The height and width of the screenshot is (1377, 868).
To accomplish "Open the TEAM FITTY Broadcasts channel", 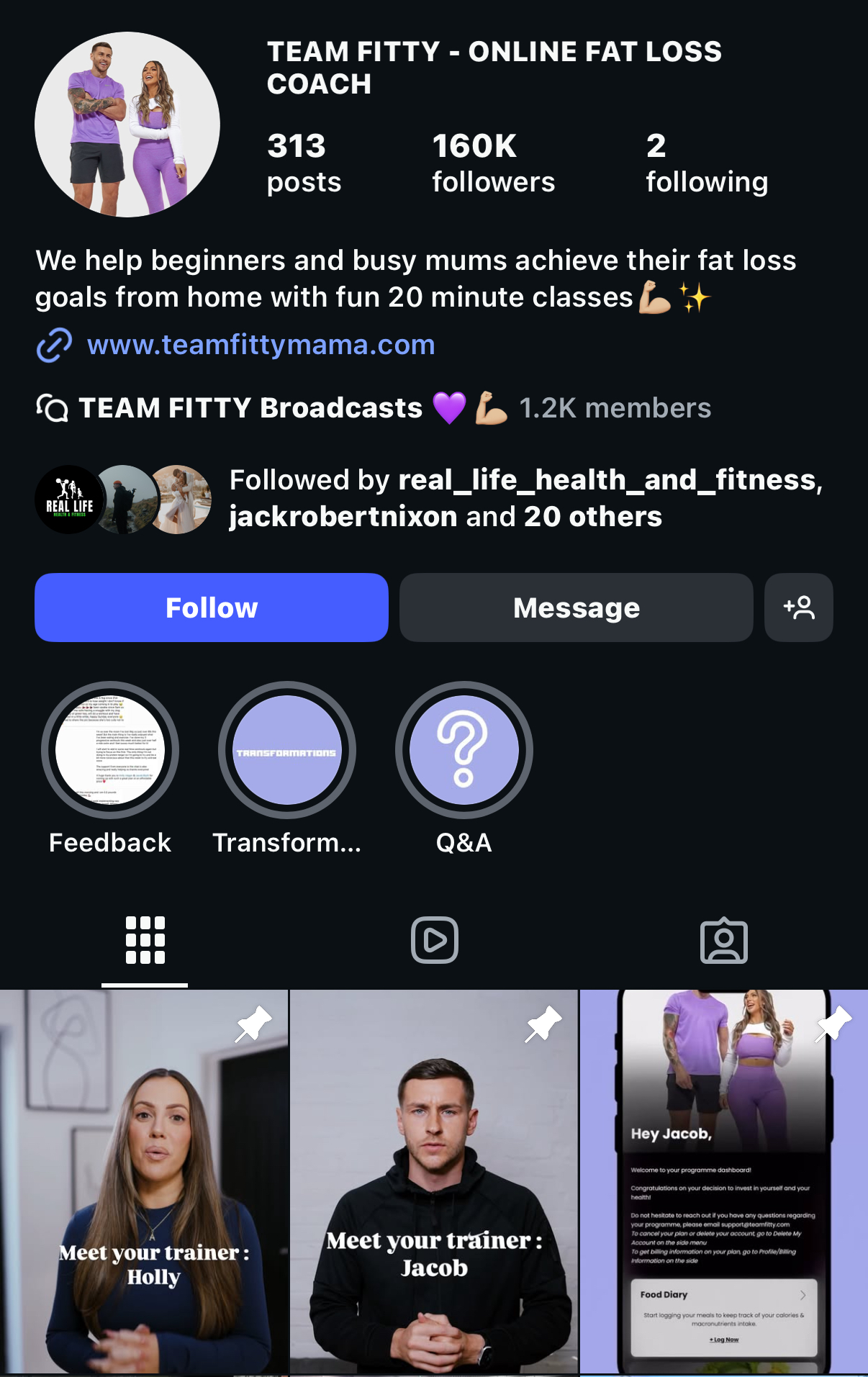I will [x=250, y=408].
